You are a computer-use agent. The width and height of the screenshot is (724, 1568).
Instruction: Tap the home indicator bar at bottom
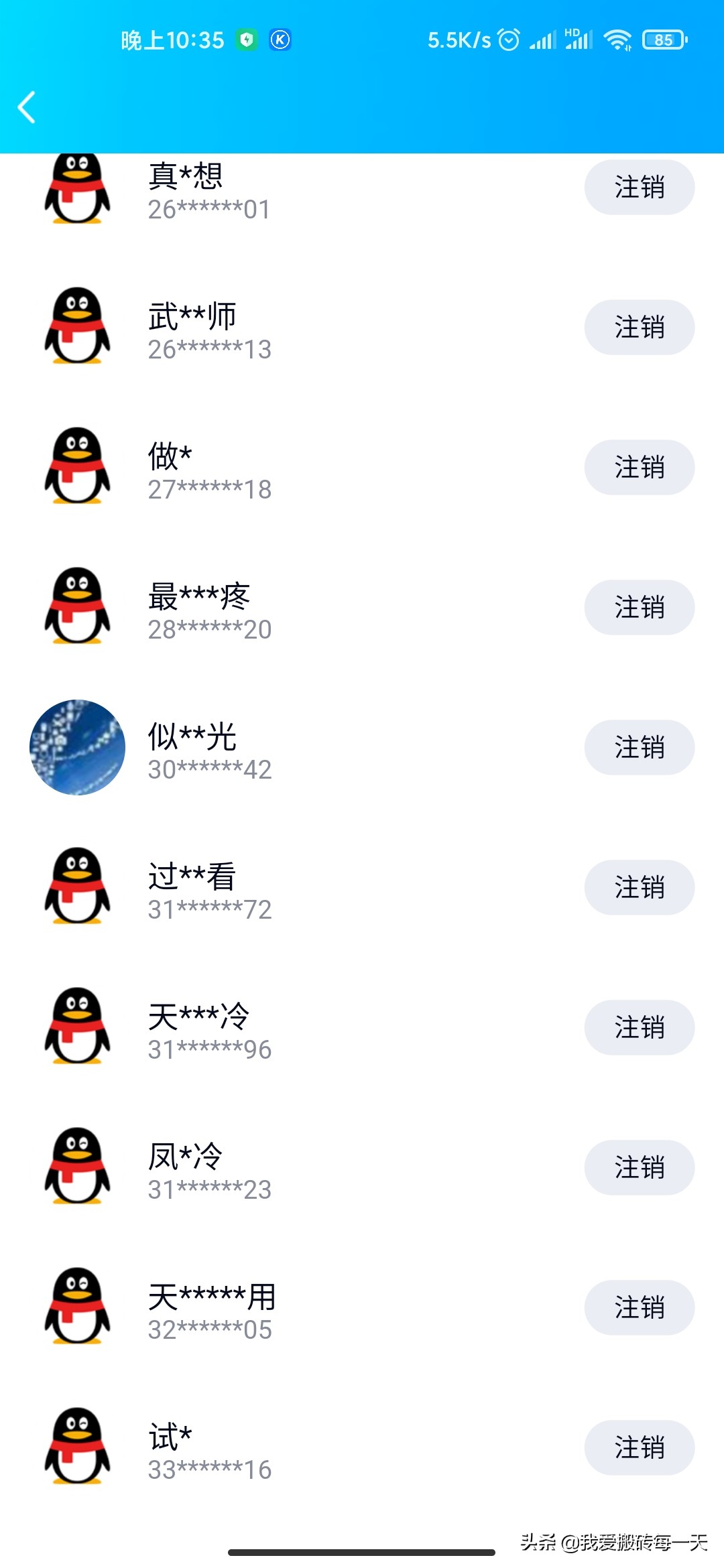coord(362,1553)
